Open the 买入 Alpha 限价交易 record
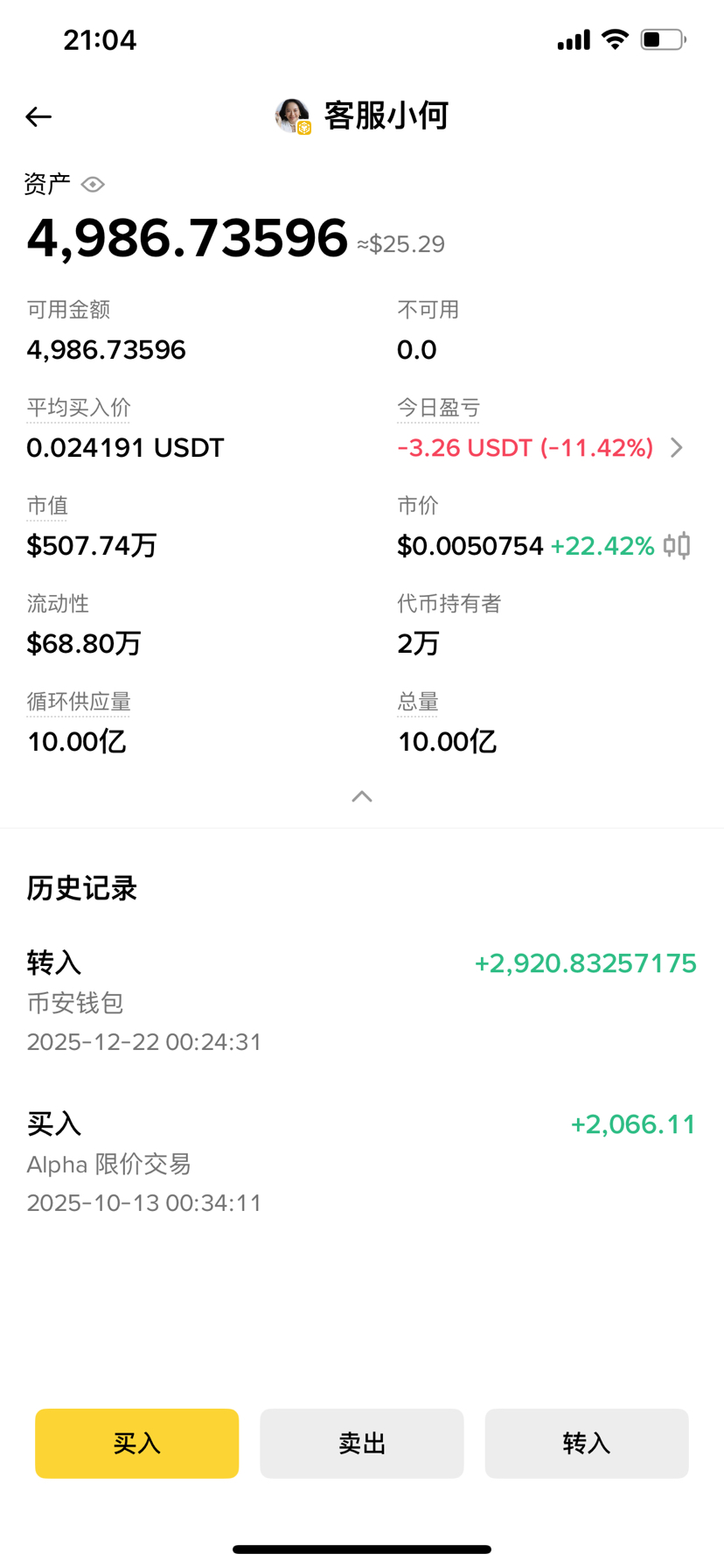 tap(362, 1162)
